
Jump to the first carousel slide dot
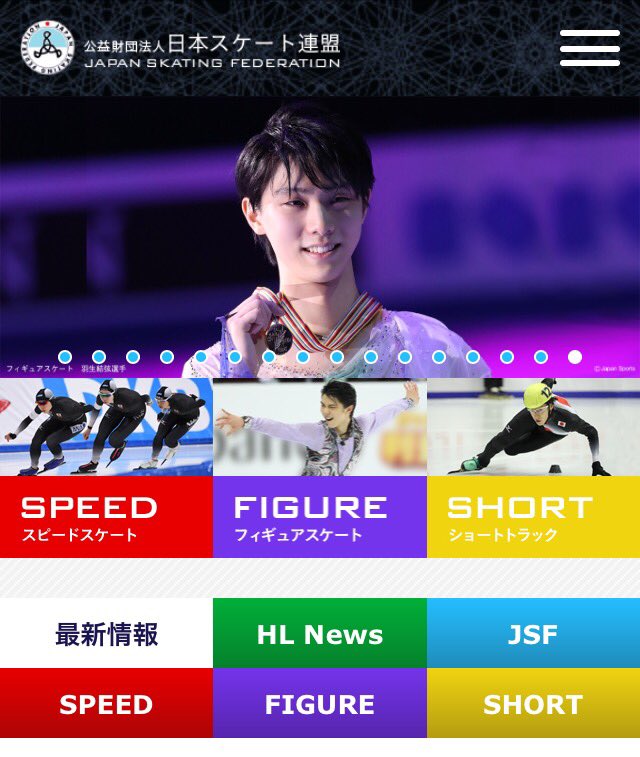(x=65, y=357)
